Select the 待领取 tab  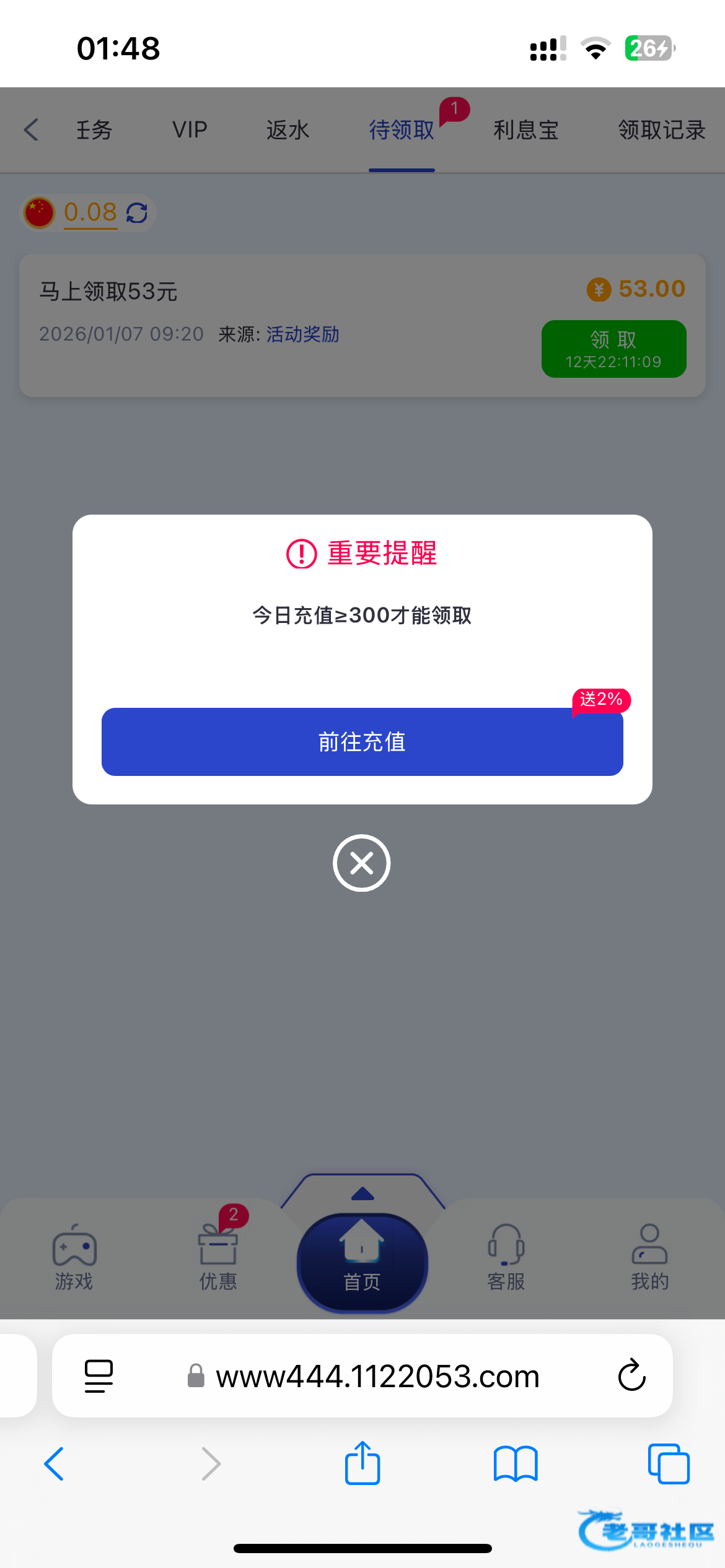coord(402,130)
